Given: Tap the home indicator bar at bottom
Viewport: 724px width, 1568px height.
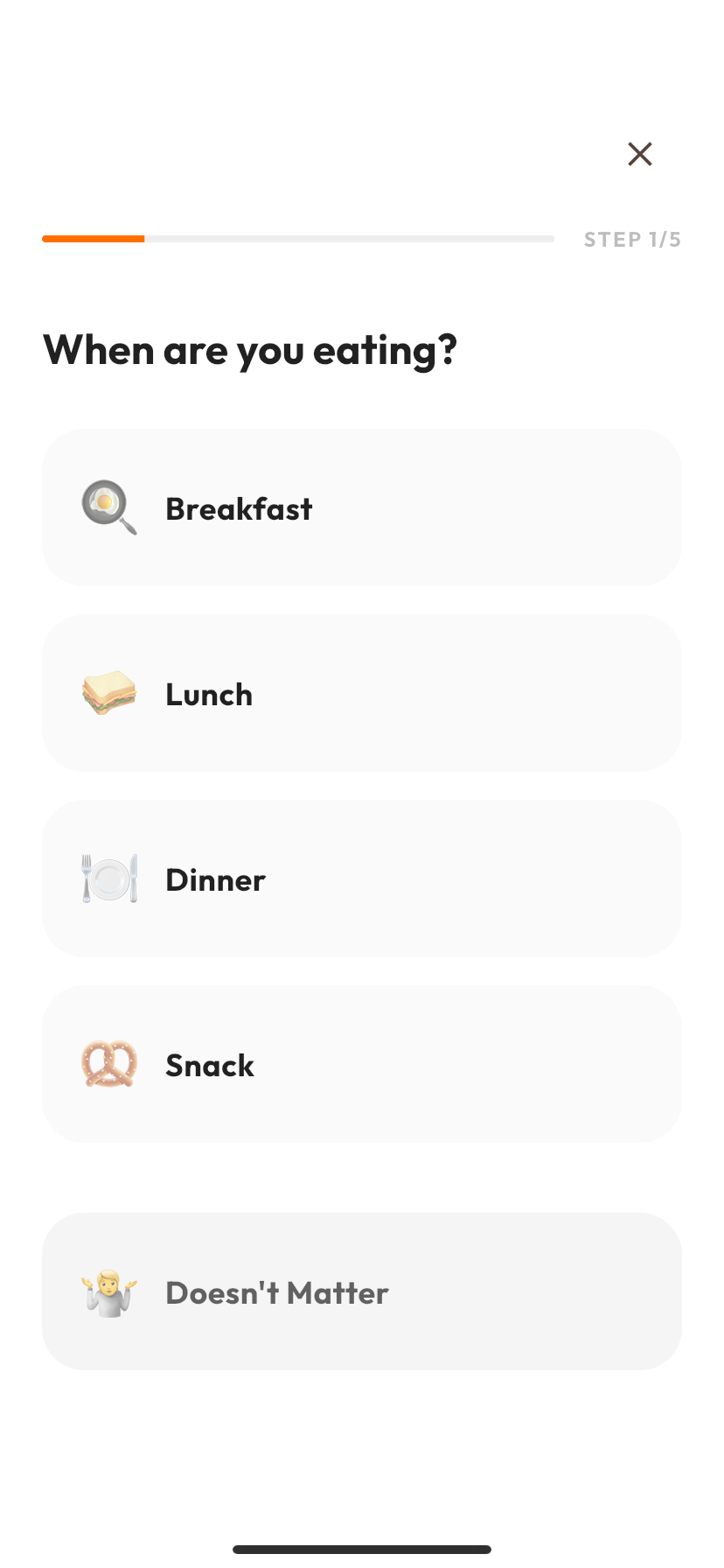Looking at the screenshot, I should (x=362, y=1549).
